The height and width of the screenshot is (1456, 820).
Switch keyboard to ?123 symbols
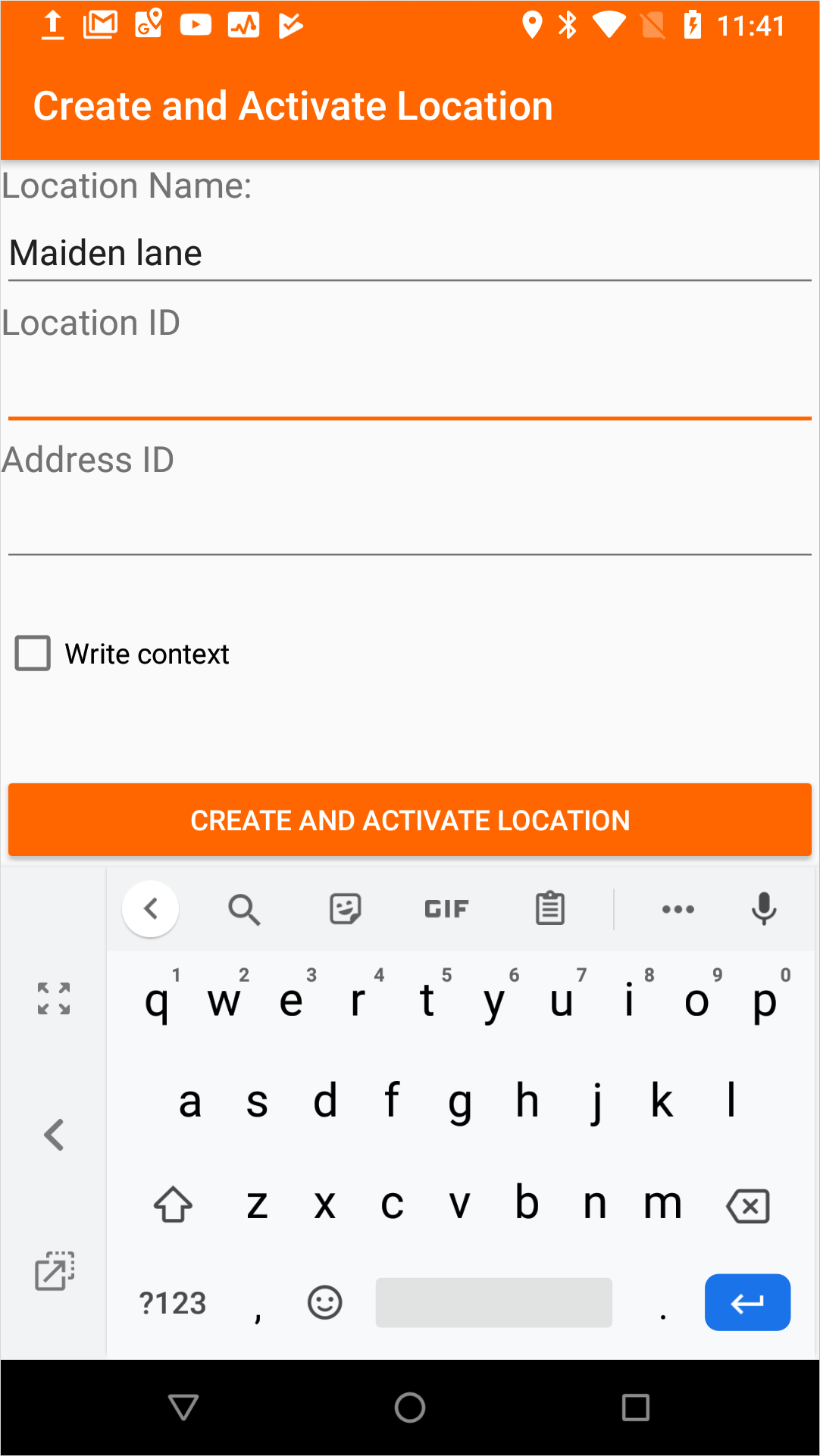(173, 1302)
